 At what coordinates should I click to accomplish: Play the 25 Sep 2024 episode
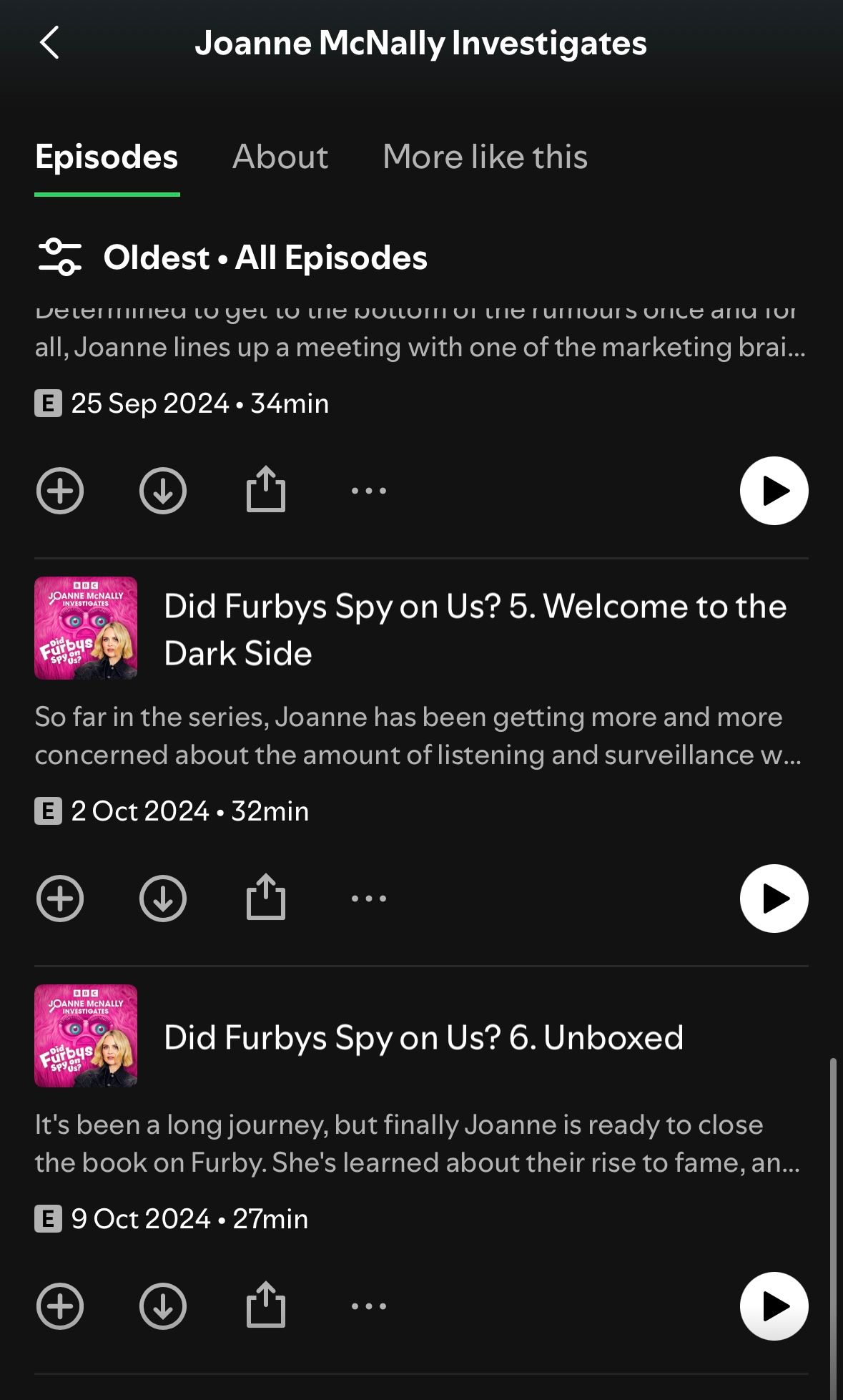(x=774, y=491)
